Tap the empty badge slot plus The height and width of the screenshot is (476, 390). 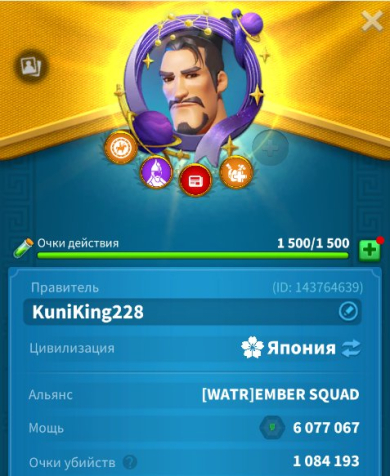[x=270, y=148]
